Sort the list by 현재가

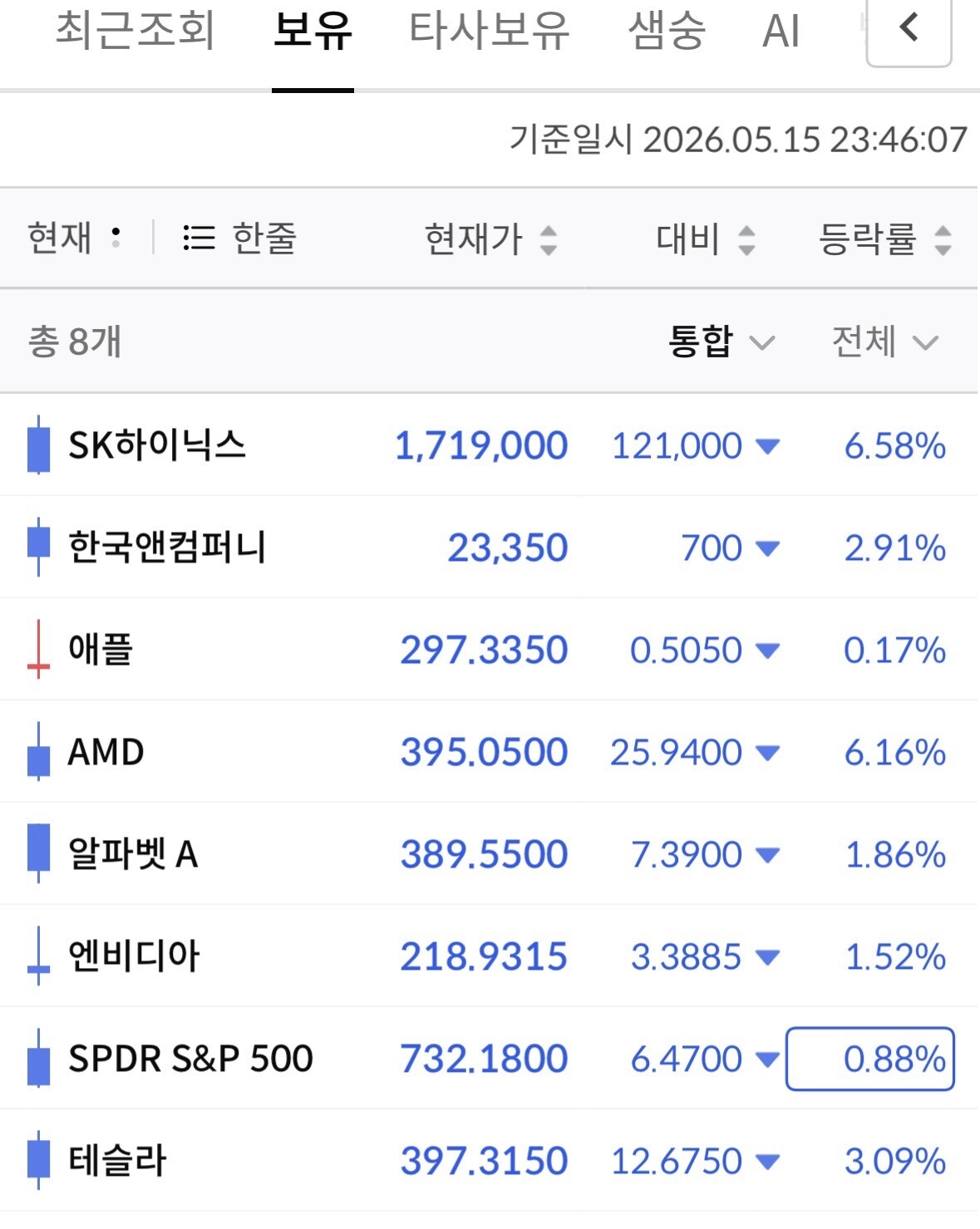pyautogui.click(x=490, y=239)
